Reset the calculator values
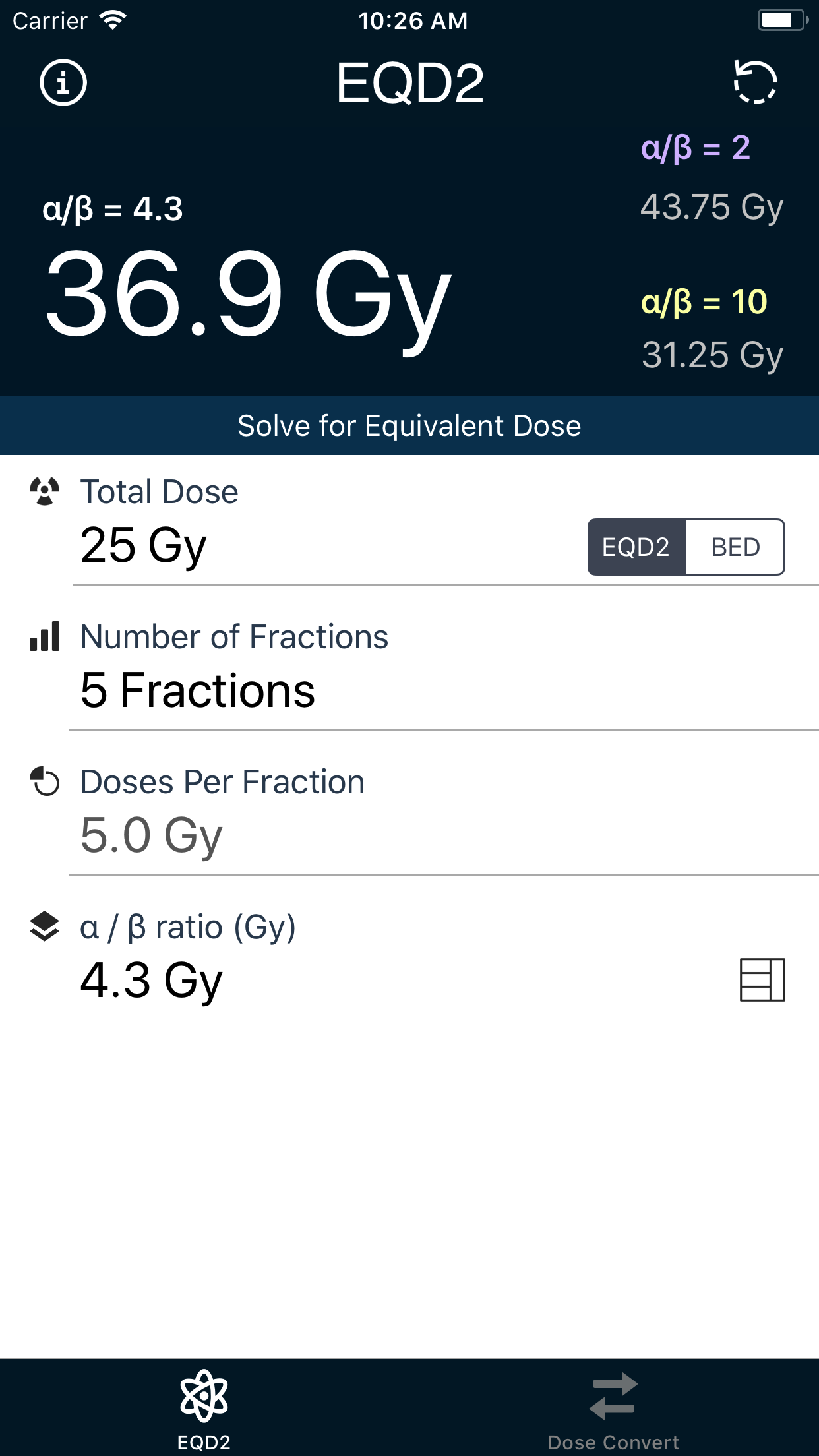 pyautogui.click(x=755, y=83)
